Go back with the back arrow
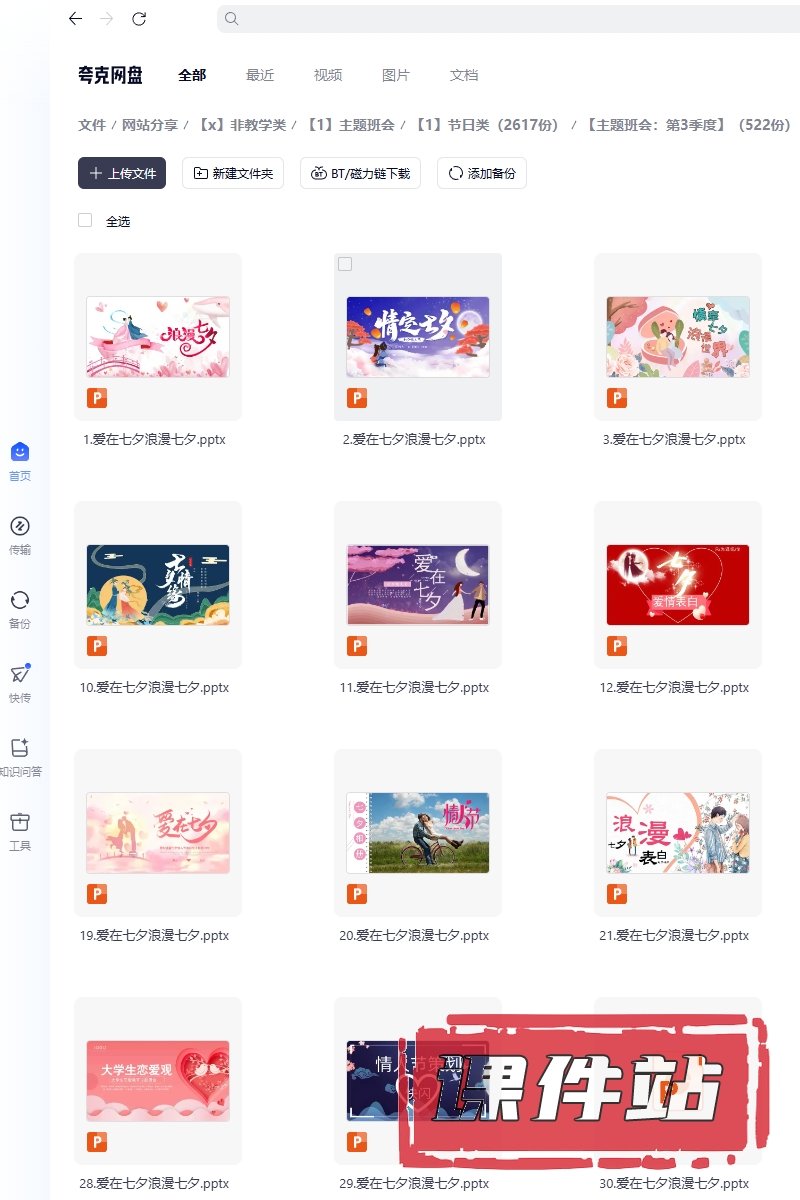This screenshot has width=800, height=1200. pyautogui.click(x=75, y=19)
